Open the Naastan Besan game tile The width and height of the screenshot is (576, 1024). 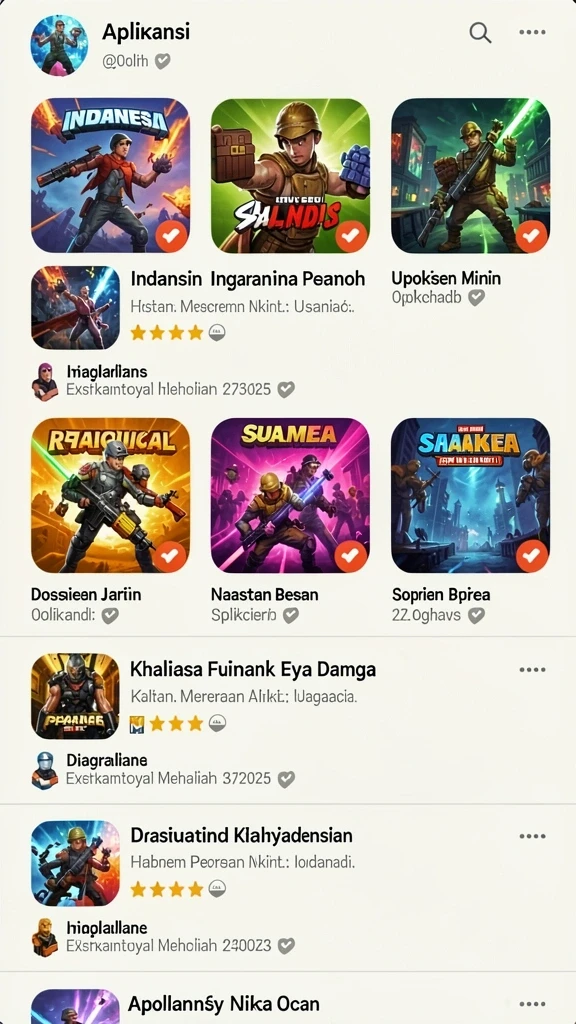coord(291,496)
